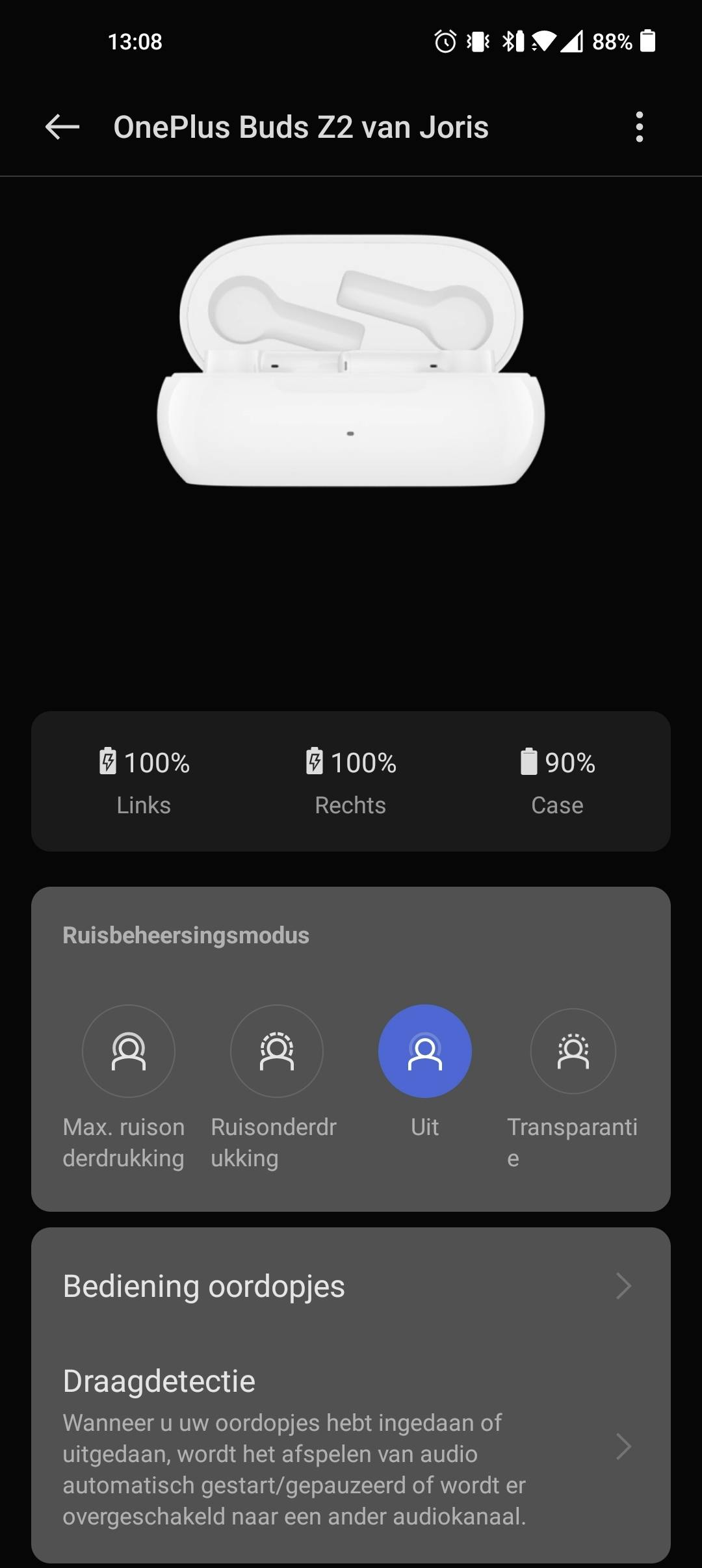Select Max. ruisonderdrukking mode
This screenshot has width=702, height=1568.
129,1051
